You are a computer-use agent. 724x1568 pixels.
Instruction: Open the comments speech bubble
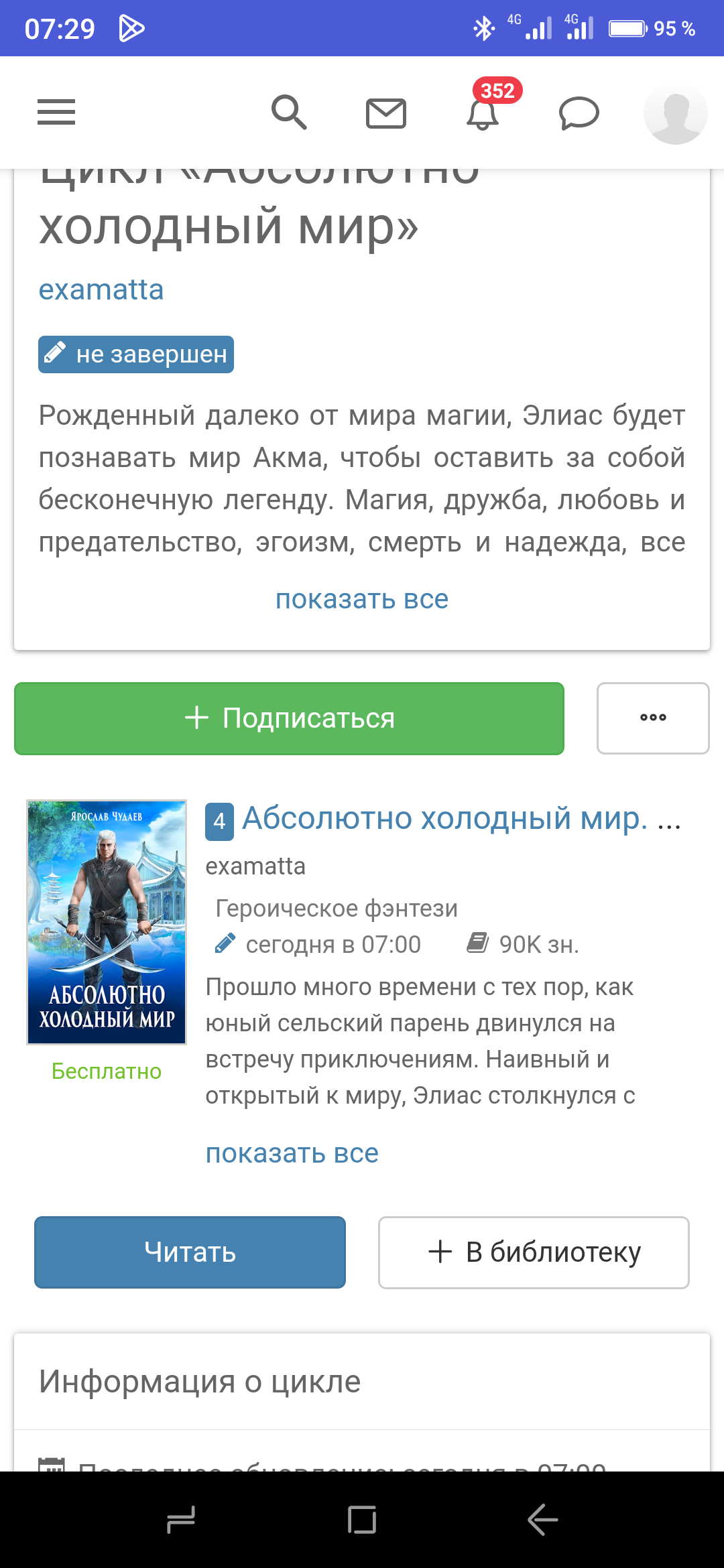(579, 113)
